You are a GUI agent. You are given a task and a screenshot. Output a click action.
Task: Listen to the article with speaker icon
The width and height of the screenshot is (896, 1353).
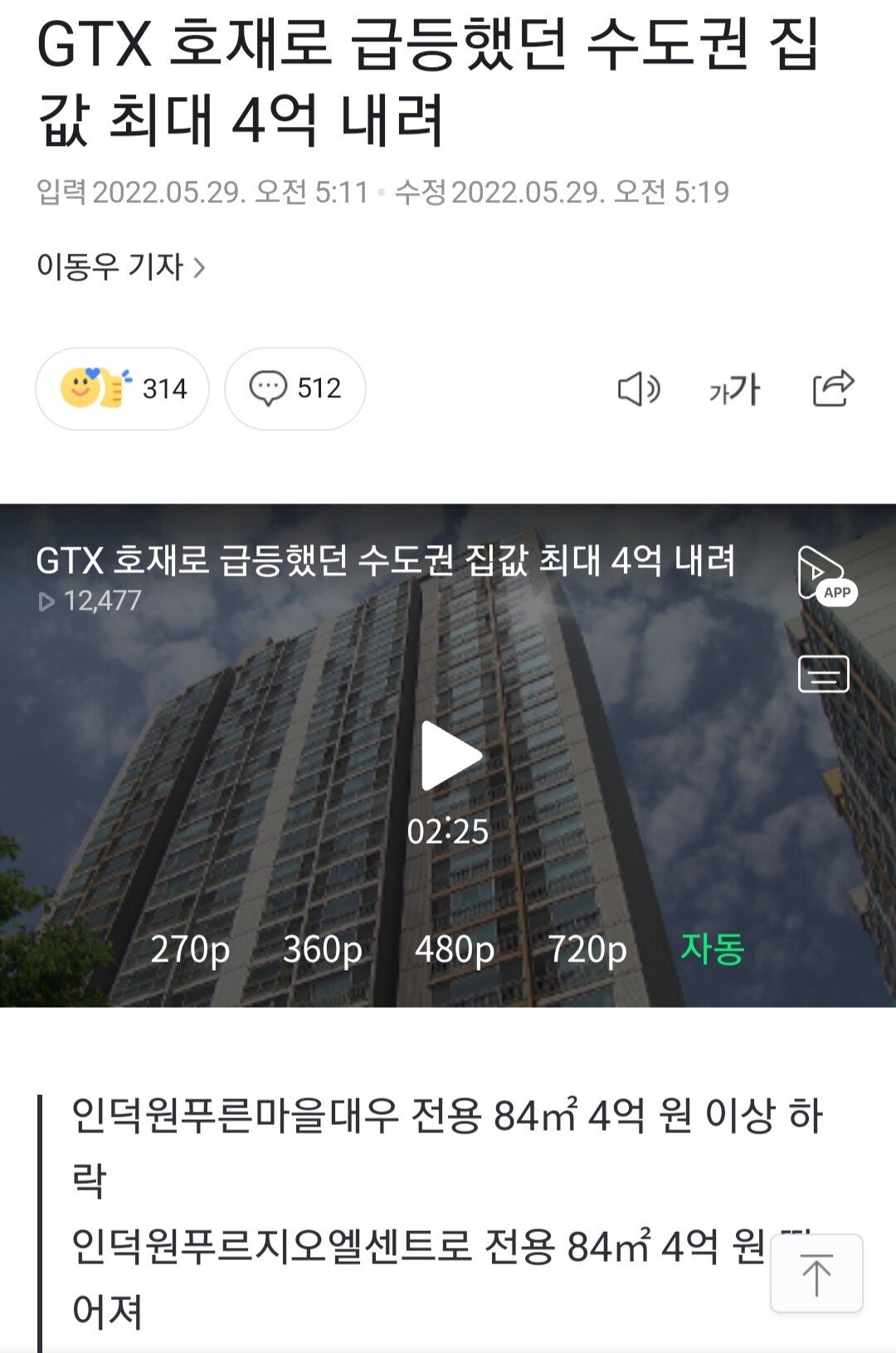pyautogui.click(x=638, y=389)
